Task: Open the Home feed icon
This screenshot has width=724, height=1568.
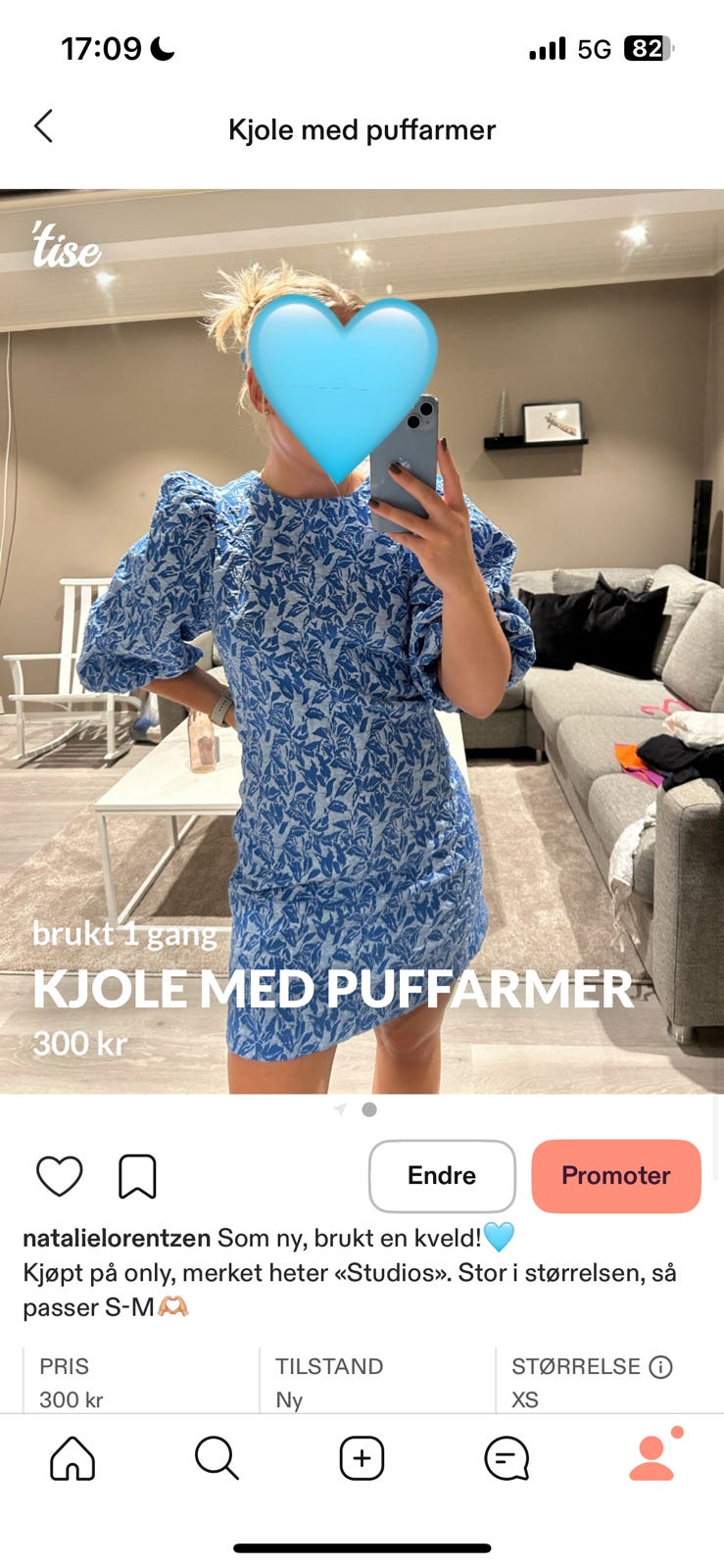Action: 72,1457
